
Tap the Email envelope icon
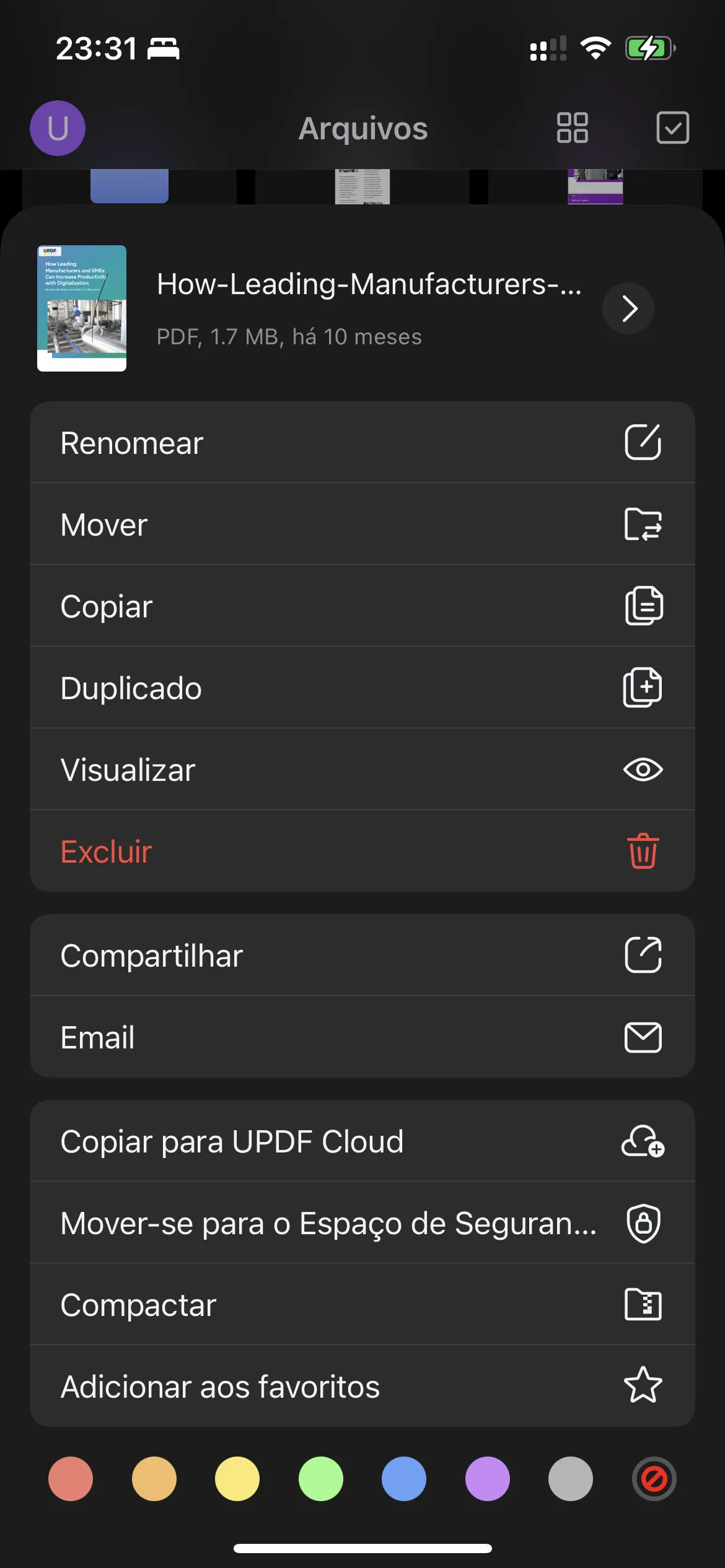[x=643, y=1037]
